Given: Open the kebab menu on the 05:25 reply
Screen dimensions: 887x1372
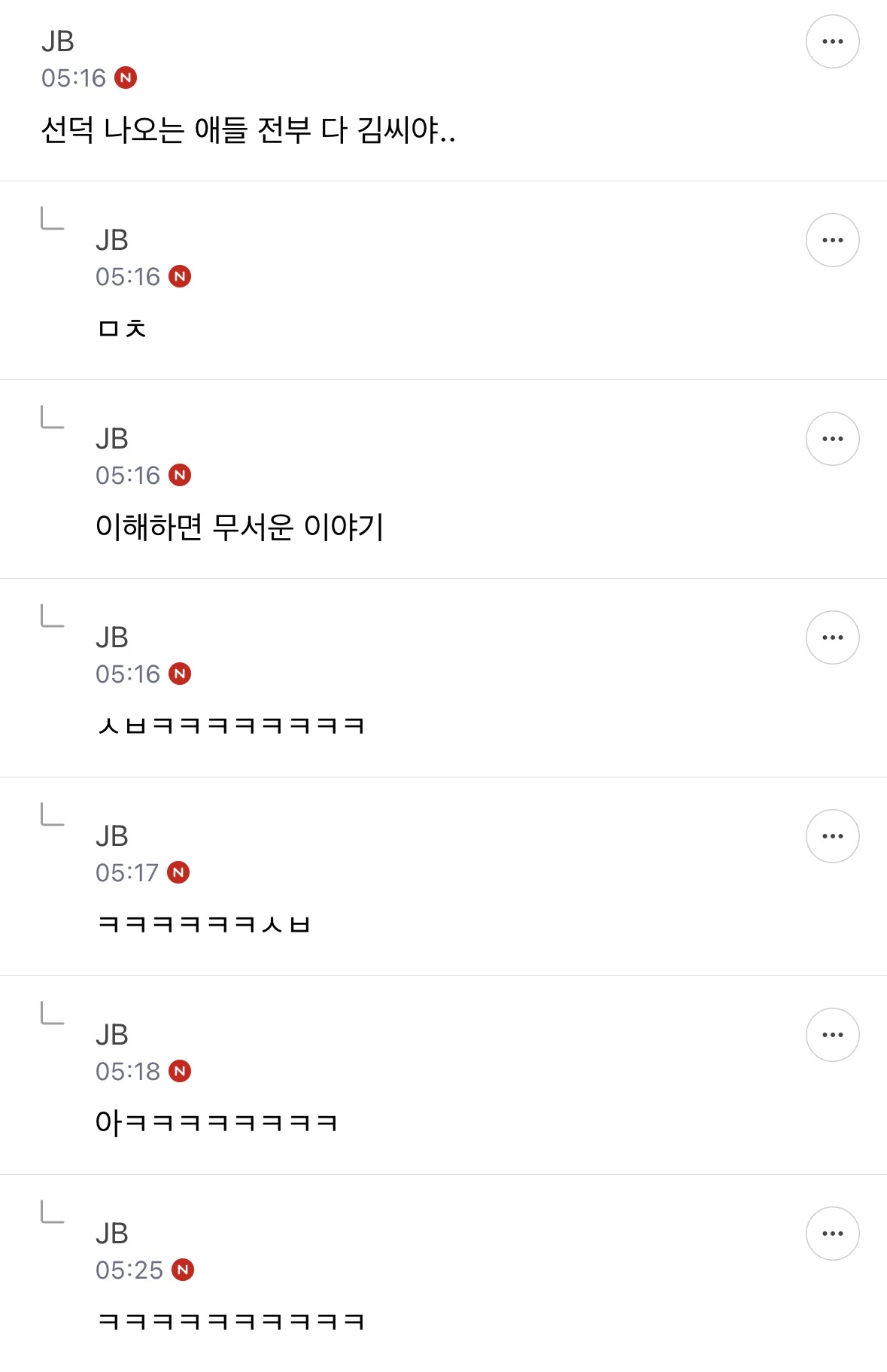Looking at the screenshot, I should (x=833, y=1232).
